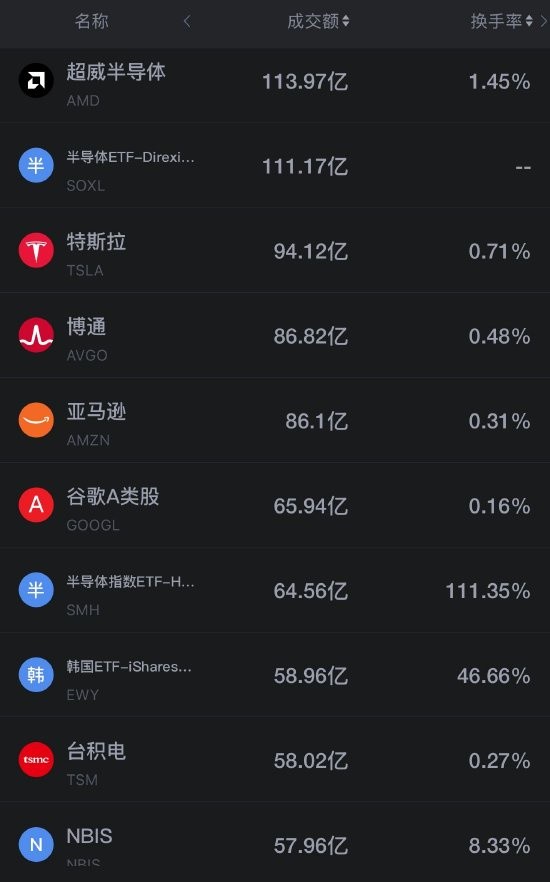This screenshot has height=882, width=550.
Task: Open the SMH 半导体指数ETF row
Action: 275,590
